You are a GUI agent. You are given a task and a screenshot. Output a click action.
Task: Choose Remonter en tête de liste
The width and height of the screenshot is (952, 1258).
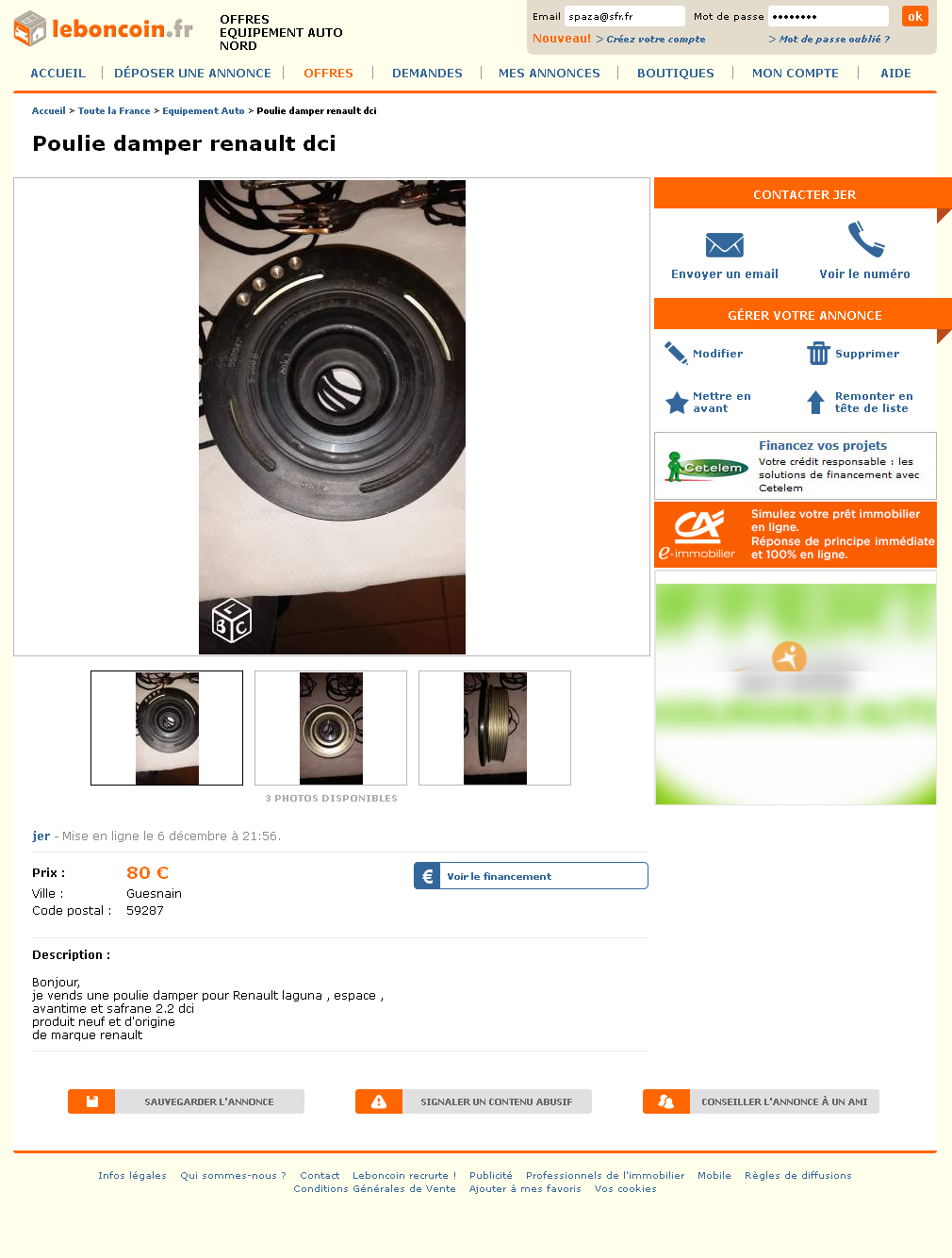tap(860, 403)
